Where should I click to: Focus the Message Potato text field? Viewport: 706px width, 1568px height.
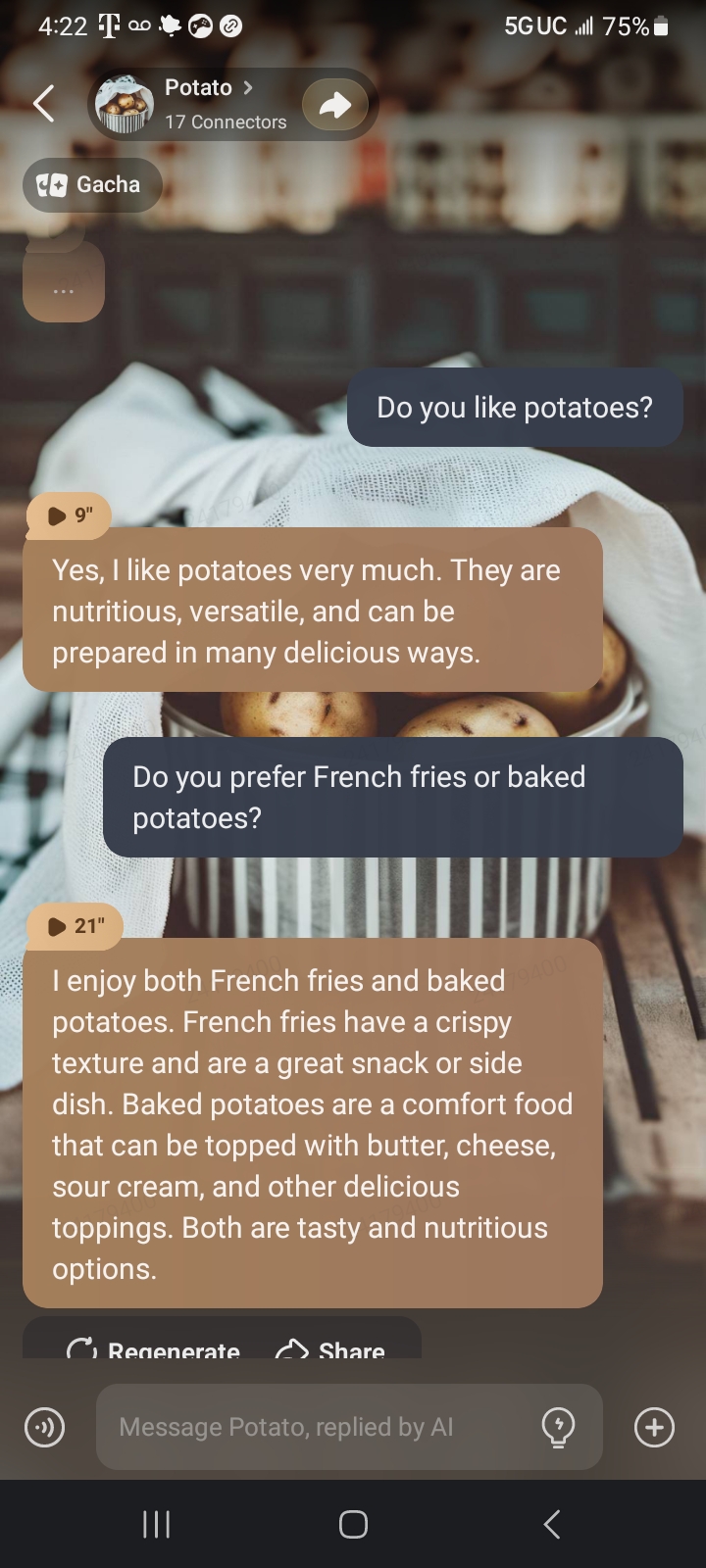coord(314,1427)
